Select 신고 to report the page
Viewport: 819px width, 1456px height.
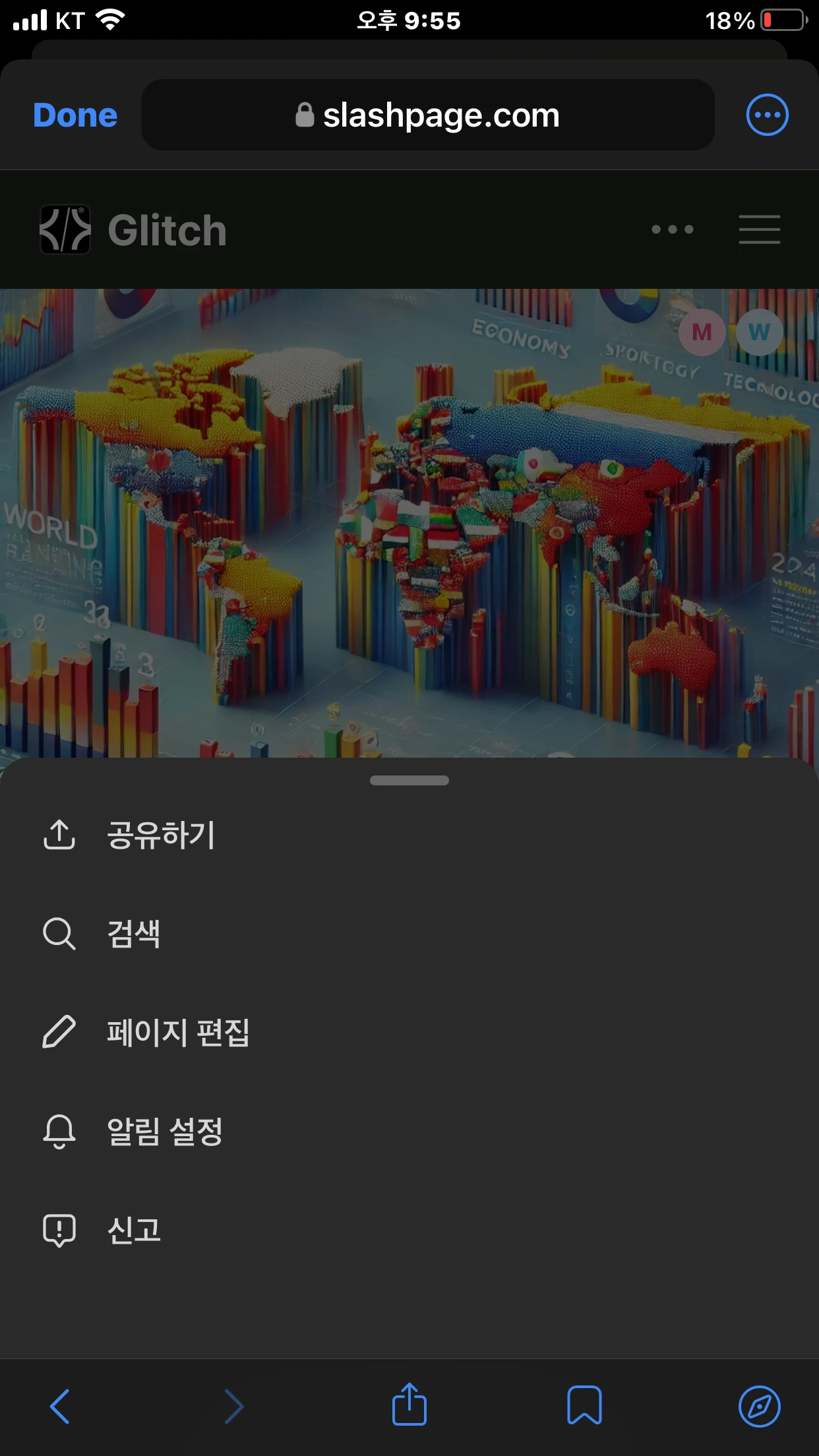pos(134,1230)
